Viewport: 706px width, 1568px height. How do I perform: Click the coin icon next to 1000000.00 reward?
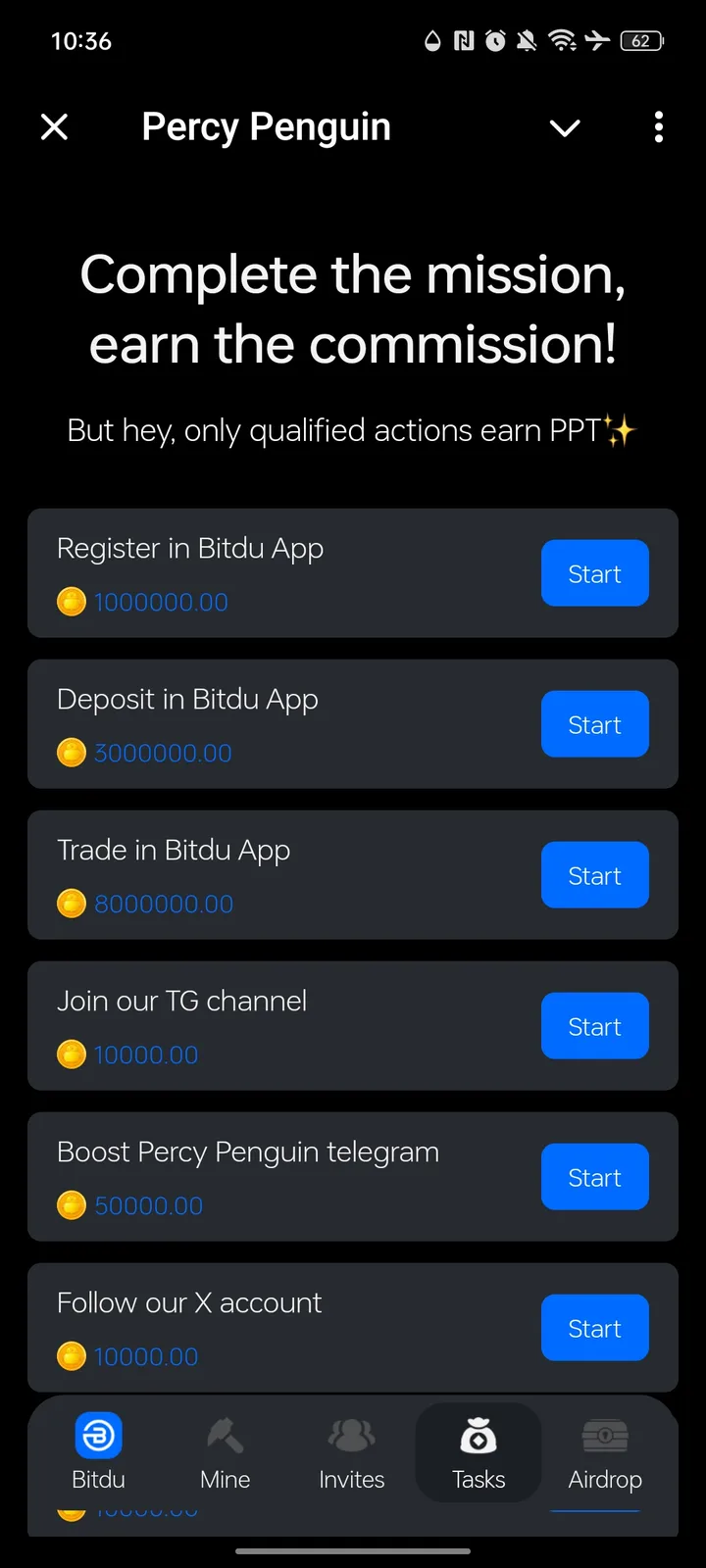72,602
